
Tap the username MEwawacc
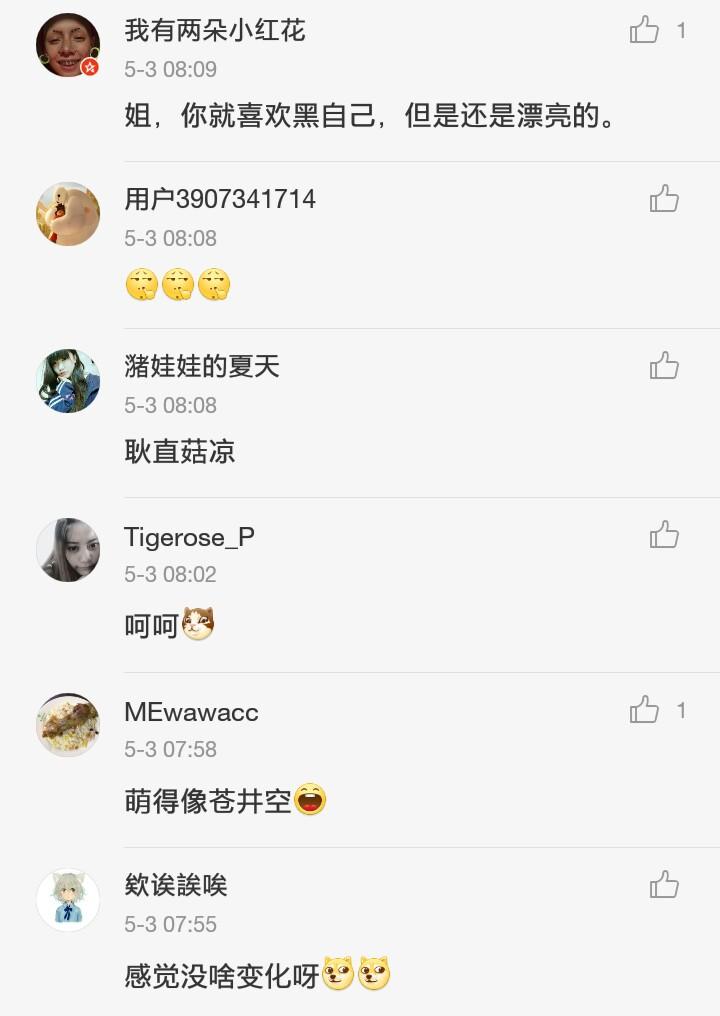[x=191, y=712]
